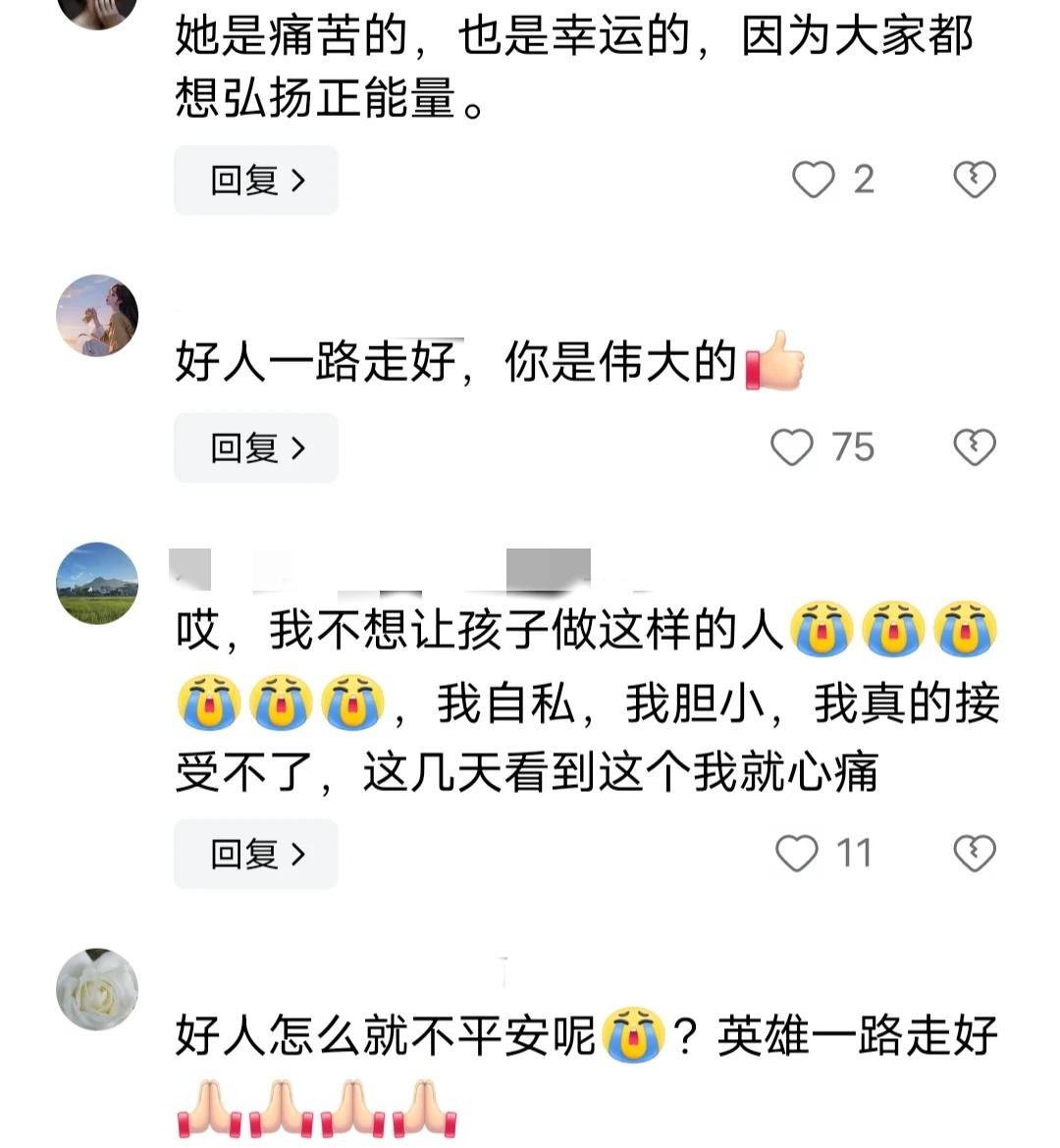Reply to the 你是伟大的 comment
The width and height of the screenshot is (1060, 1148).
click(x=256, y=448)
